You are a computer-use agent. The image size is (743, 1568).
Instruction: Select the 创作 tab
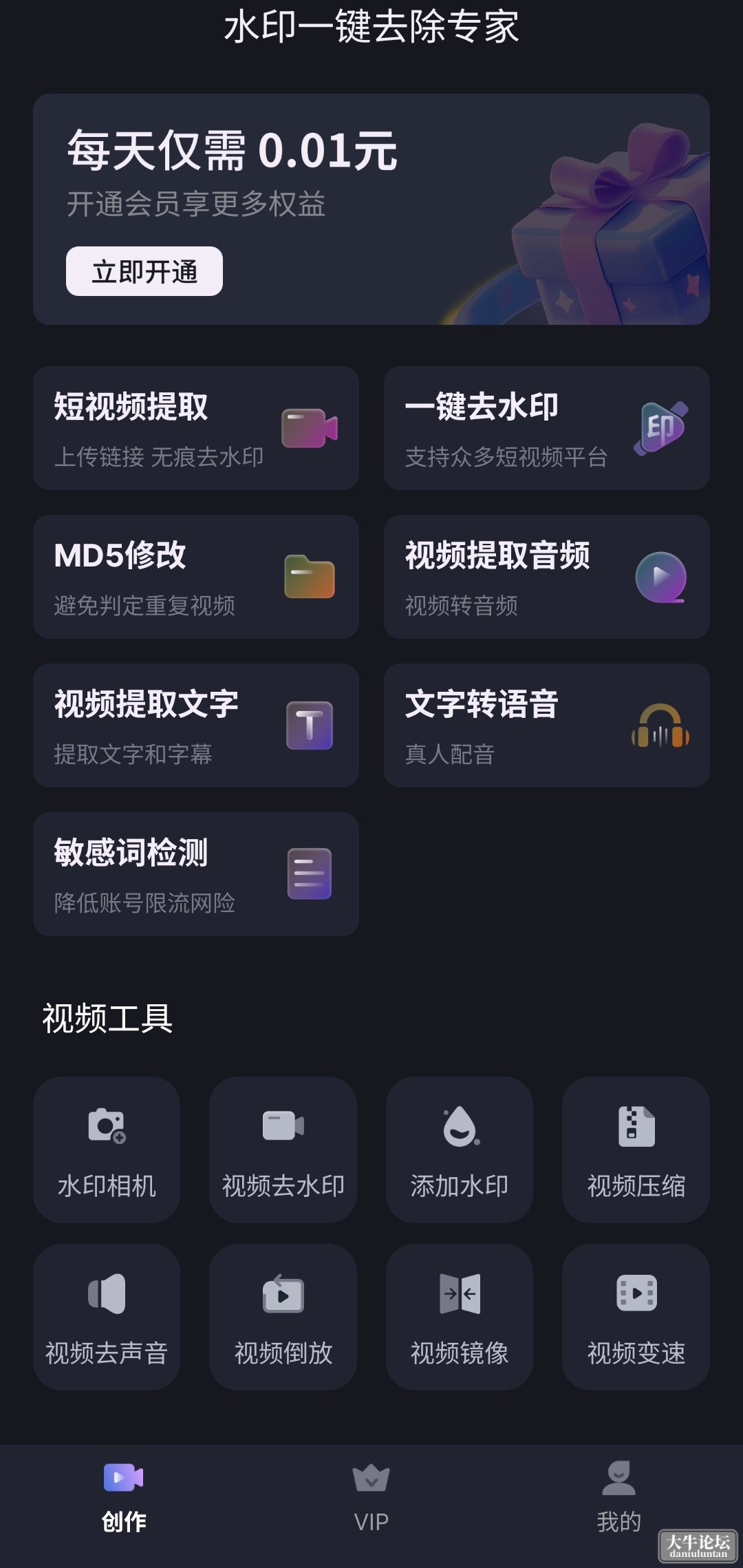pyautogui.click(x=124, y=1498)
